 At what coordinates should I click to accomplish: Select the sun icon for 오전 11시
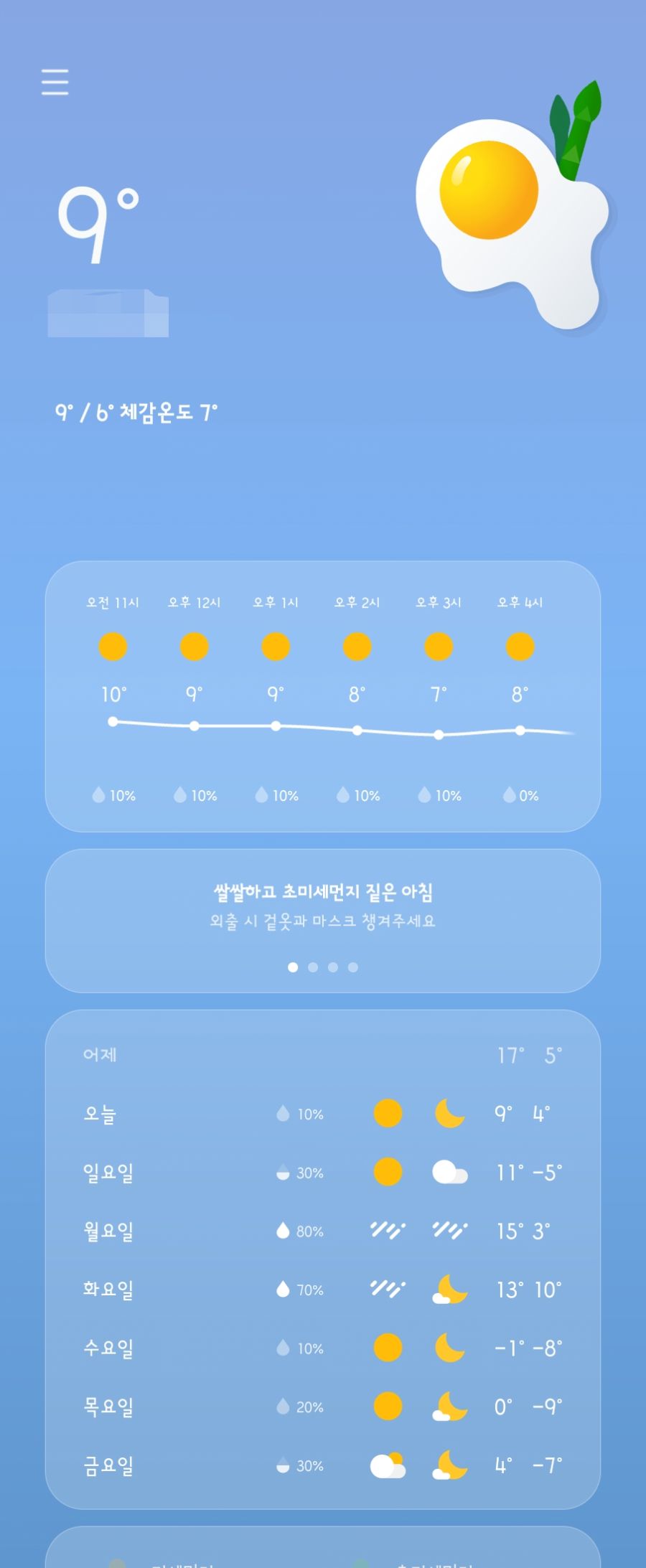click(x=113, y=647)
